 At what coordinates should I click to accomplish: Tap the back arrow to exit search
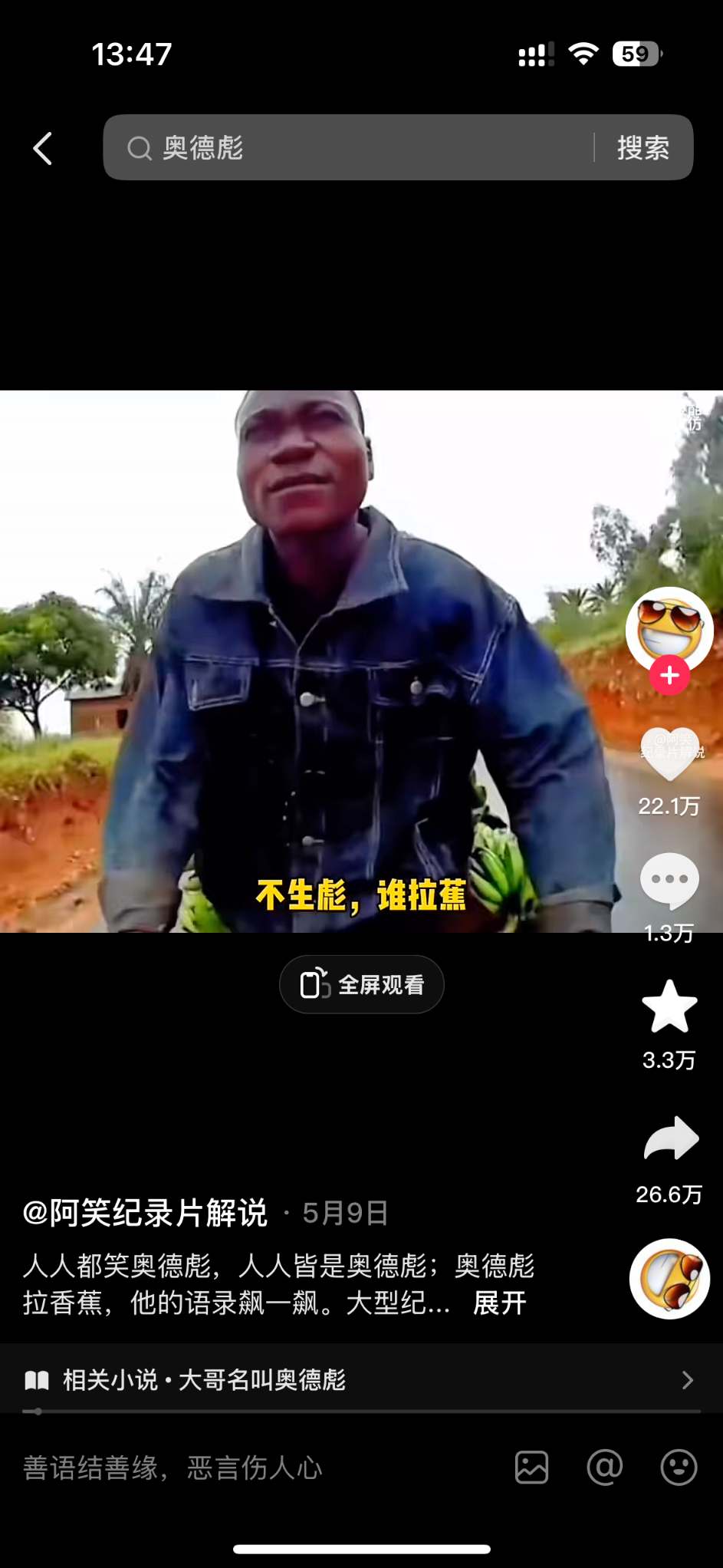[x=42, y=148]
